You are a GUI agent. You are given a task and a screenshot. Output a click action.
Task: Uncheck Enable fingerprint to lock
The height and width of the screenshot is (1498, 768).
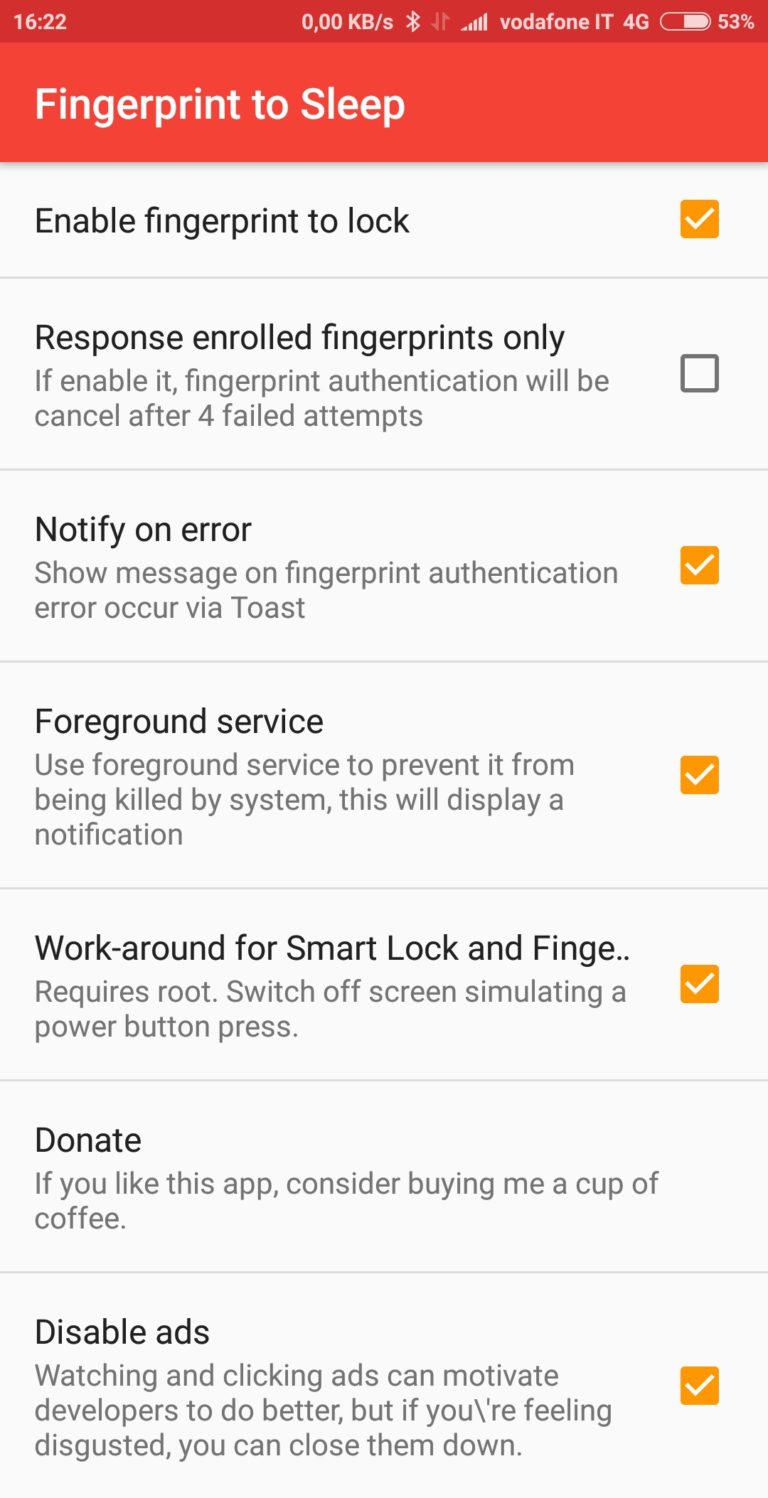click(699, 219)
